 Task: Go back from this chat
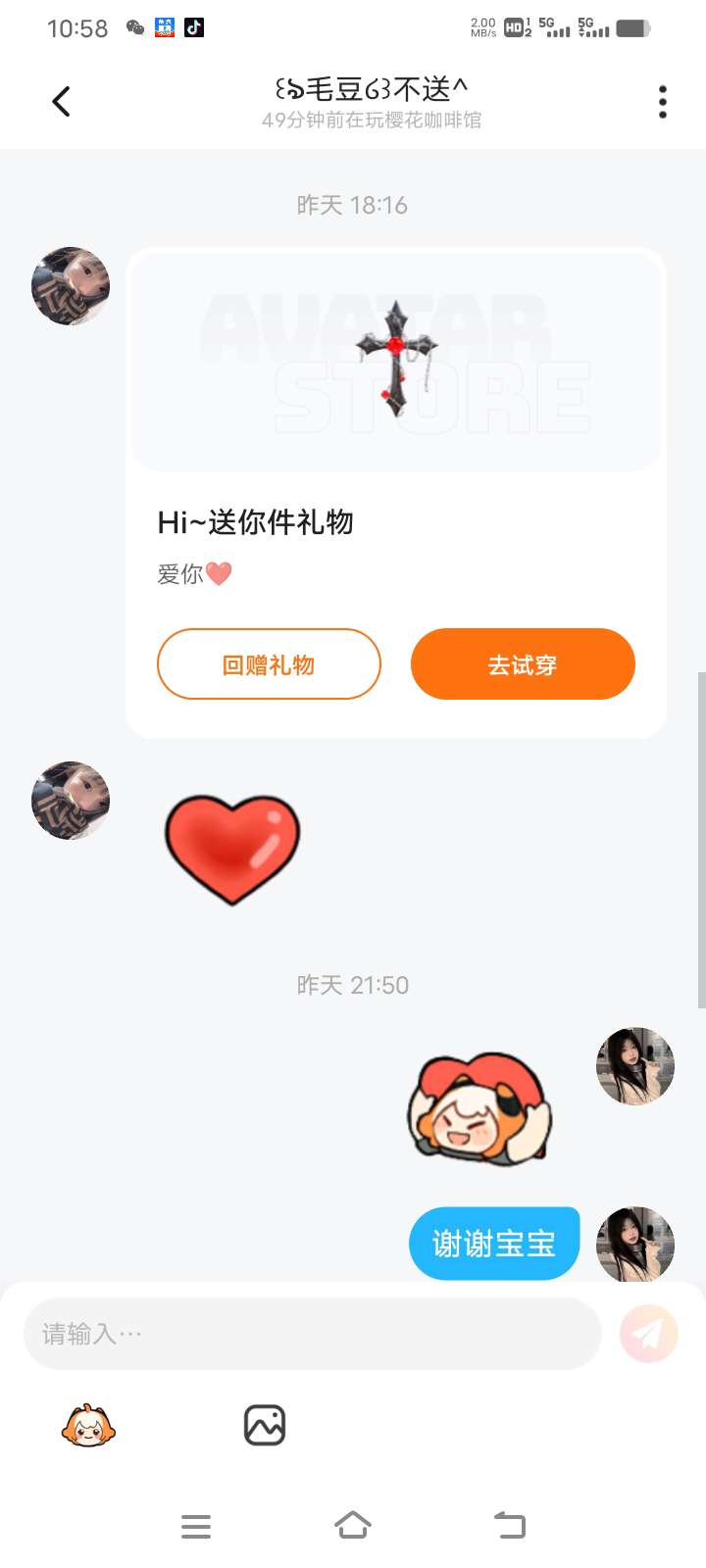point(61,101)
